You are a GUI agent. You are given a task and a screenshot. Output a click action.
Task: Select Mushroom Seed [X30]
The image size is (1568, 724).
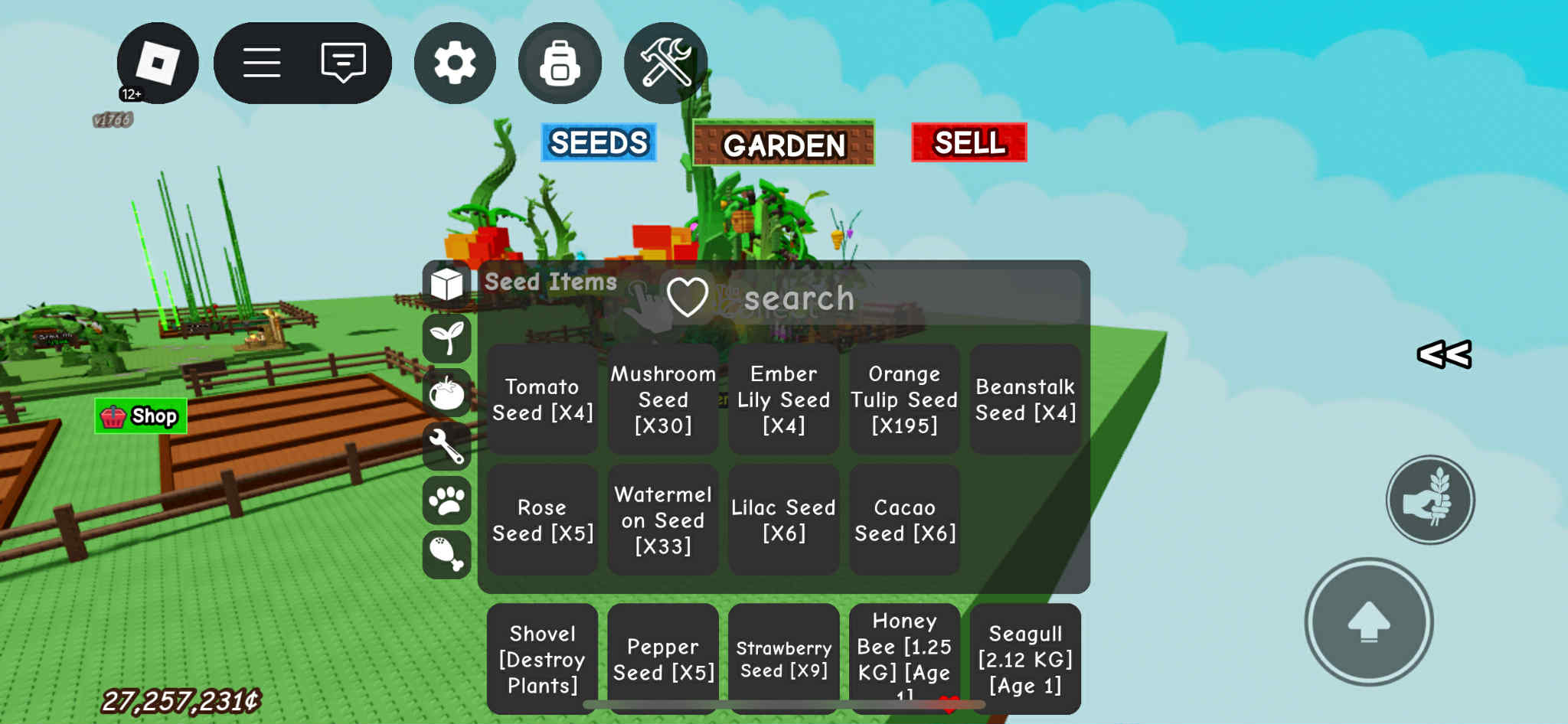pos(663,400)
